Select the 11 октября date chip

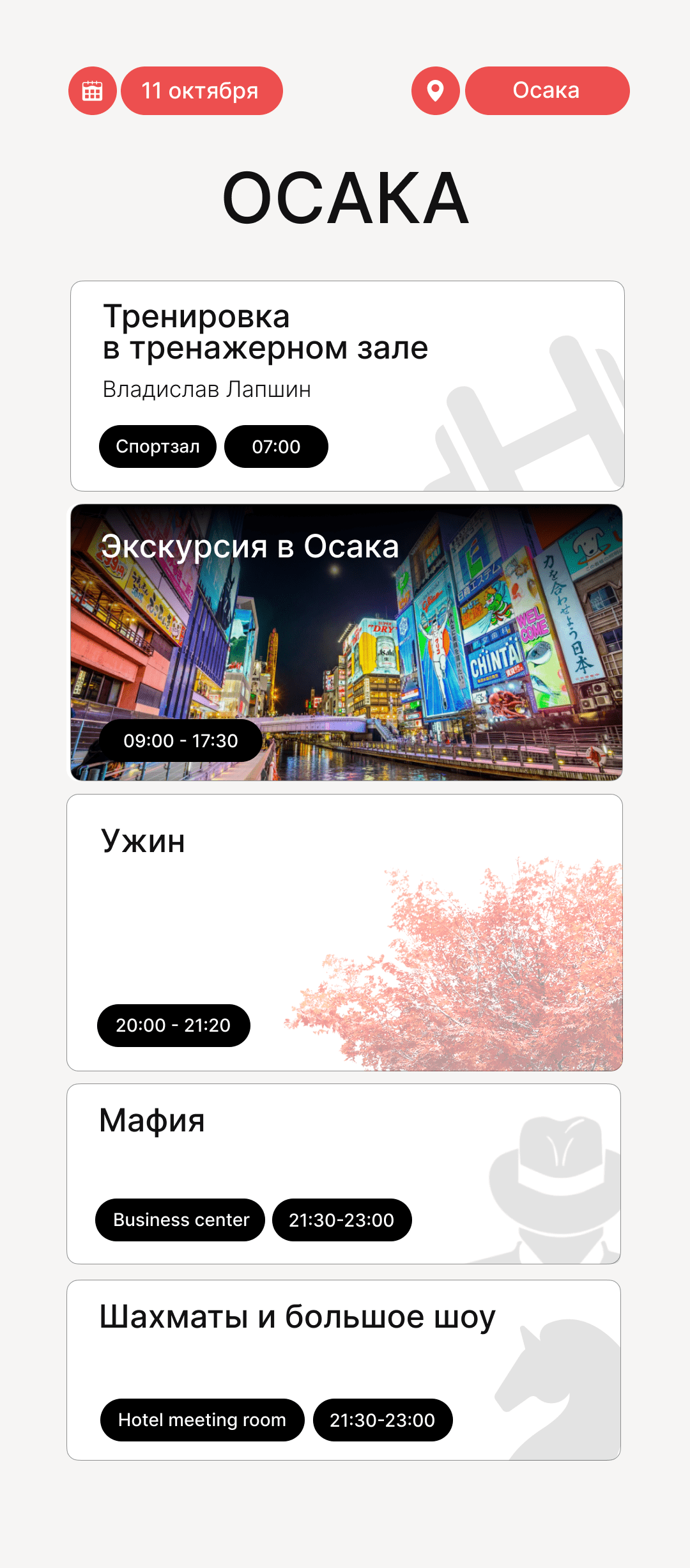click(201, 91)
